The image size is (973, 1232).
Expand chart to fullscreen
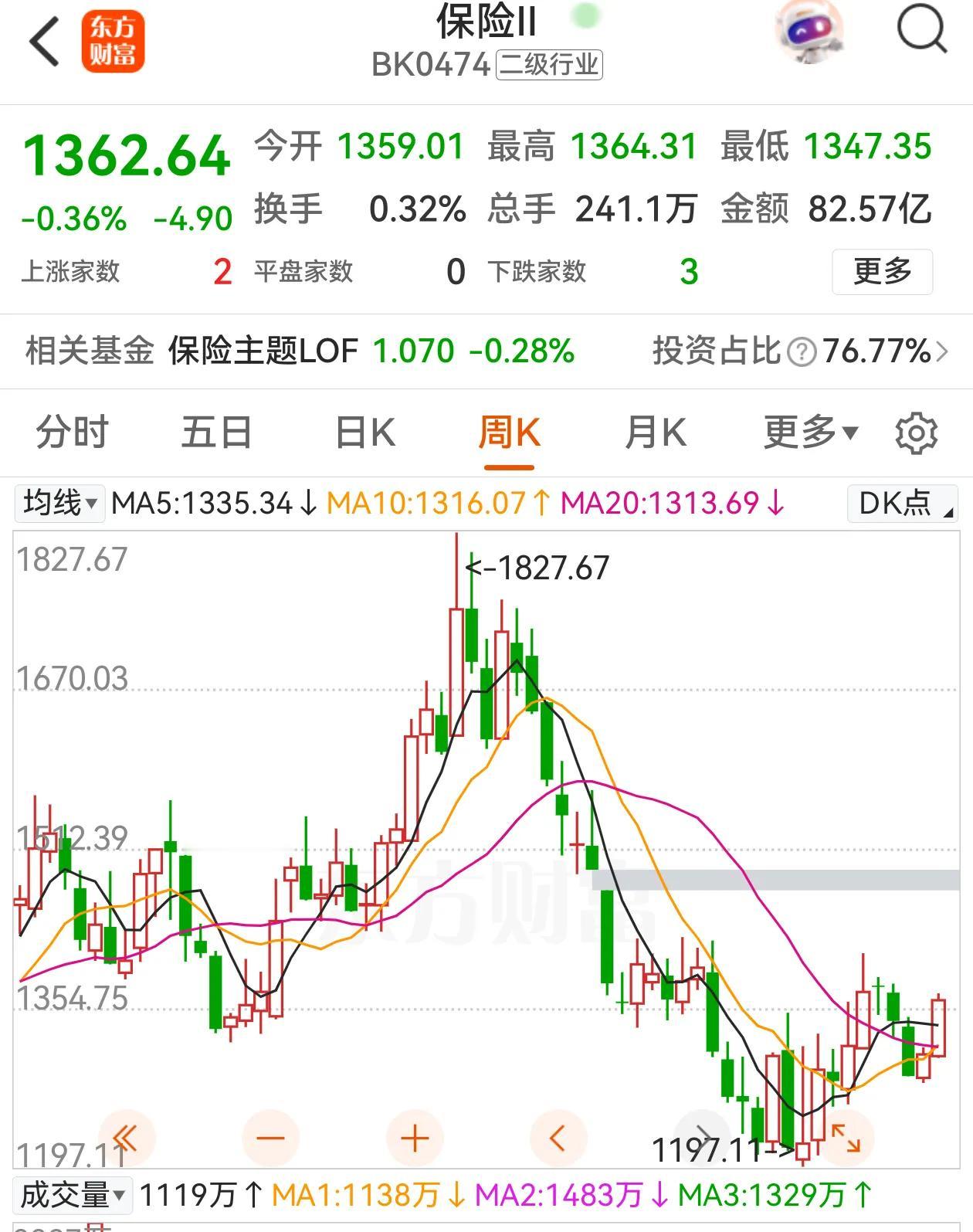point(846,1138)
